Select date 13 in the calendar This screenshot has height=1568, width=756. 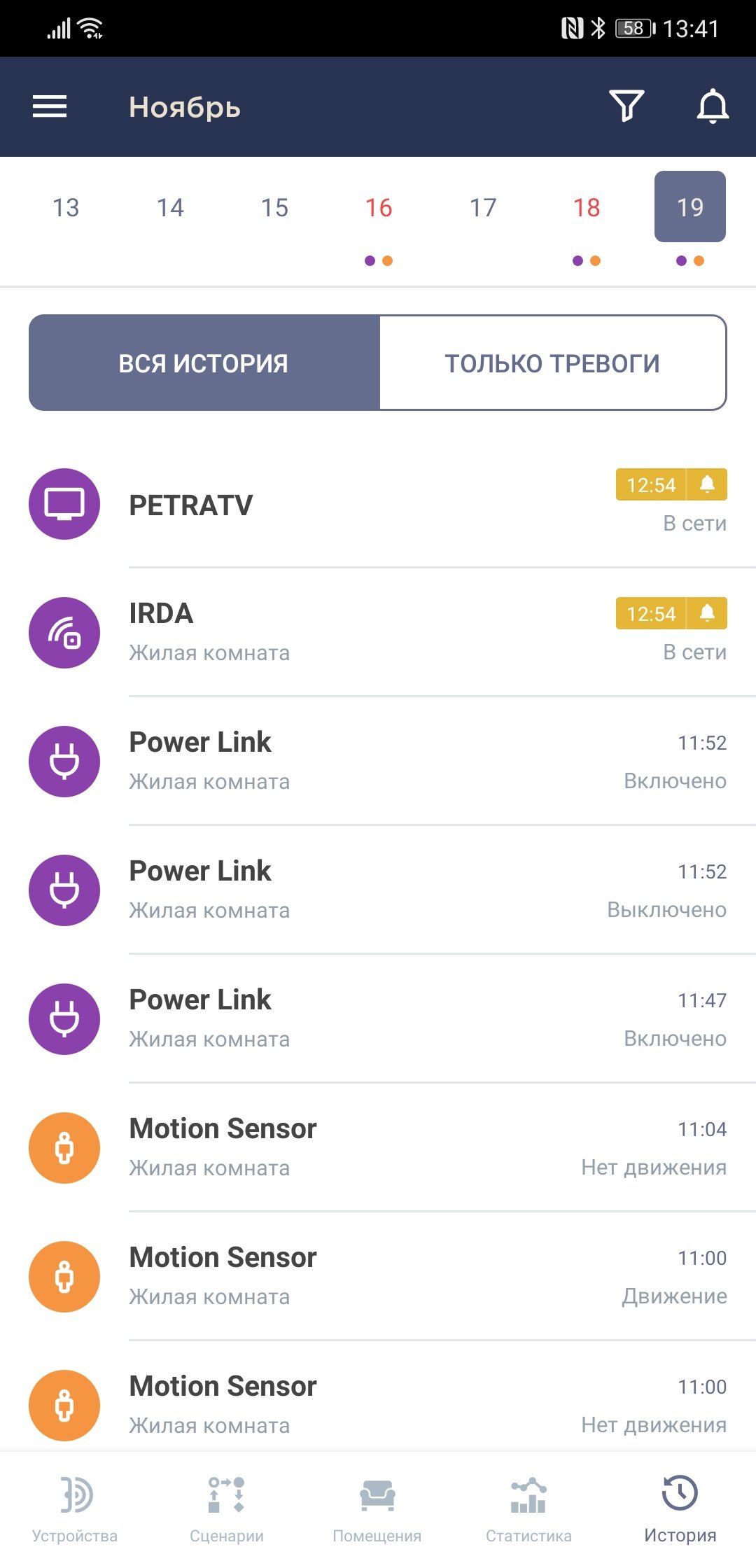[66, 208]
